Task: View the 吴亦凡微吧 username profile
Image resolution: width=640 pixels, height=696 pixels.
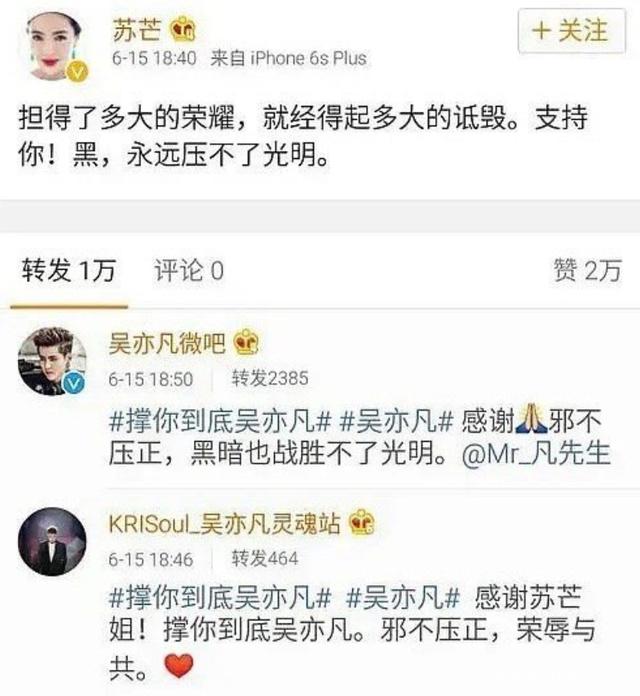Action: (166, 344)
